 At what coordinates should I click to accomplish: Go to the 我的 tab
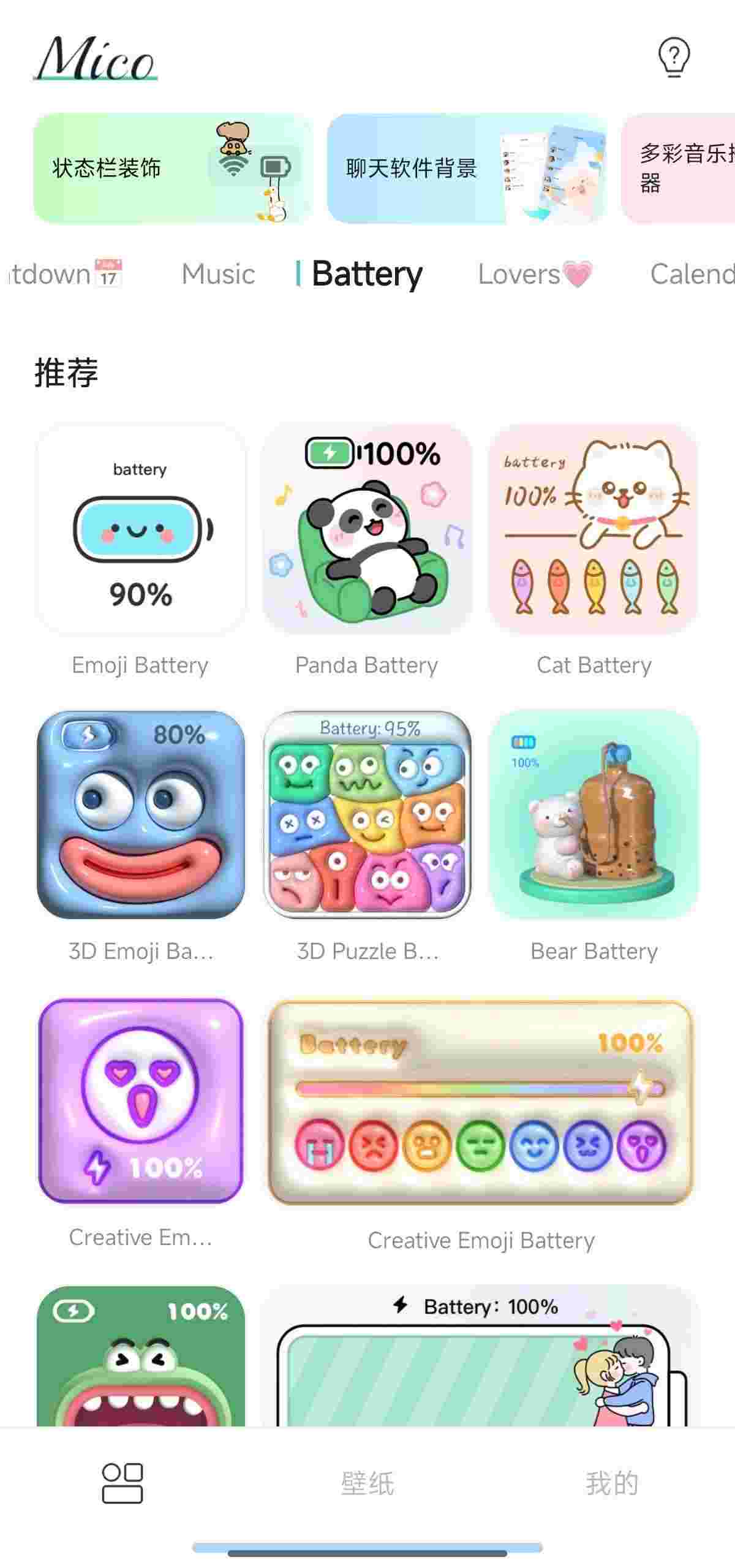point(611,1483)
